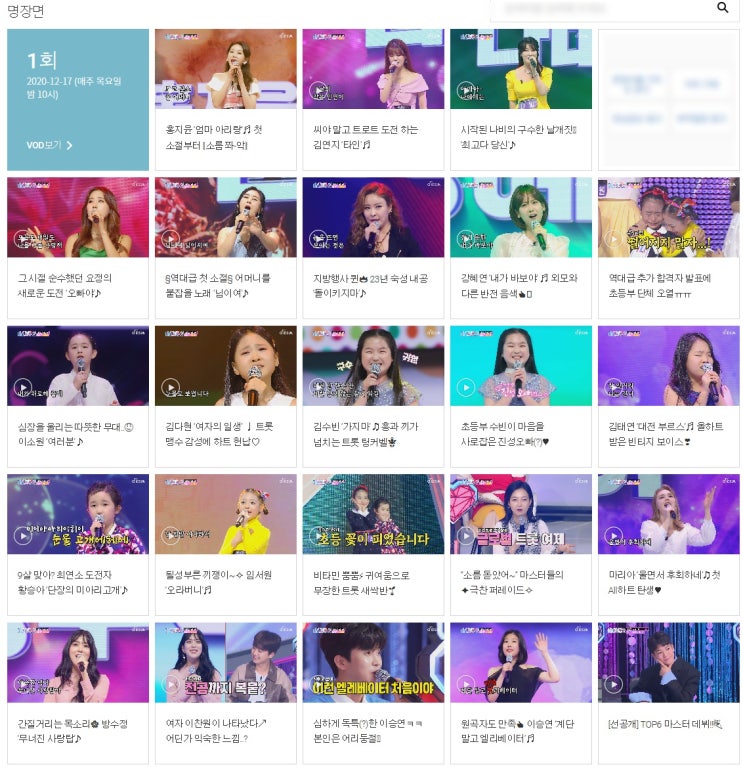Viewport: 743px width, 769px height.
Task: Open 숙행 '돌이키지마' video
Action: 373,217
